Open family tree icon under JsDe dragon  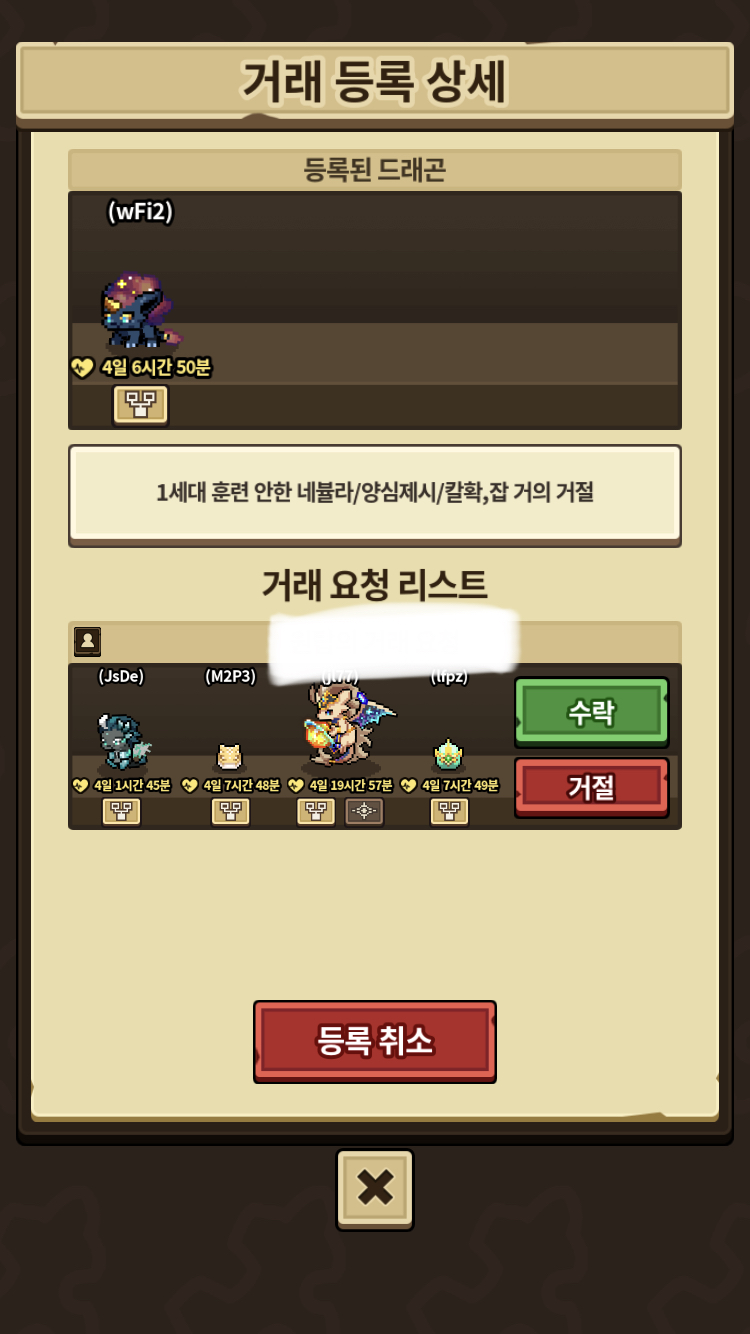coord(121,811)
